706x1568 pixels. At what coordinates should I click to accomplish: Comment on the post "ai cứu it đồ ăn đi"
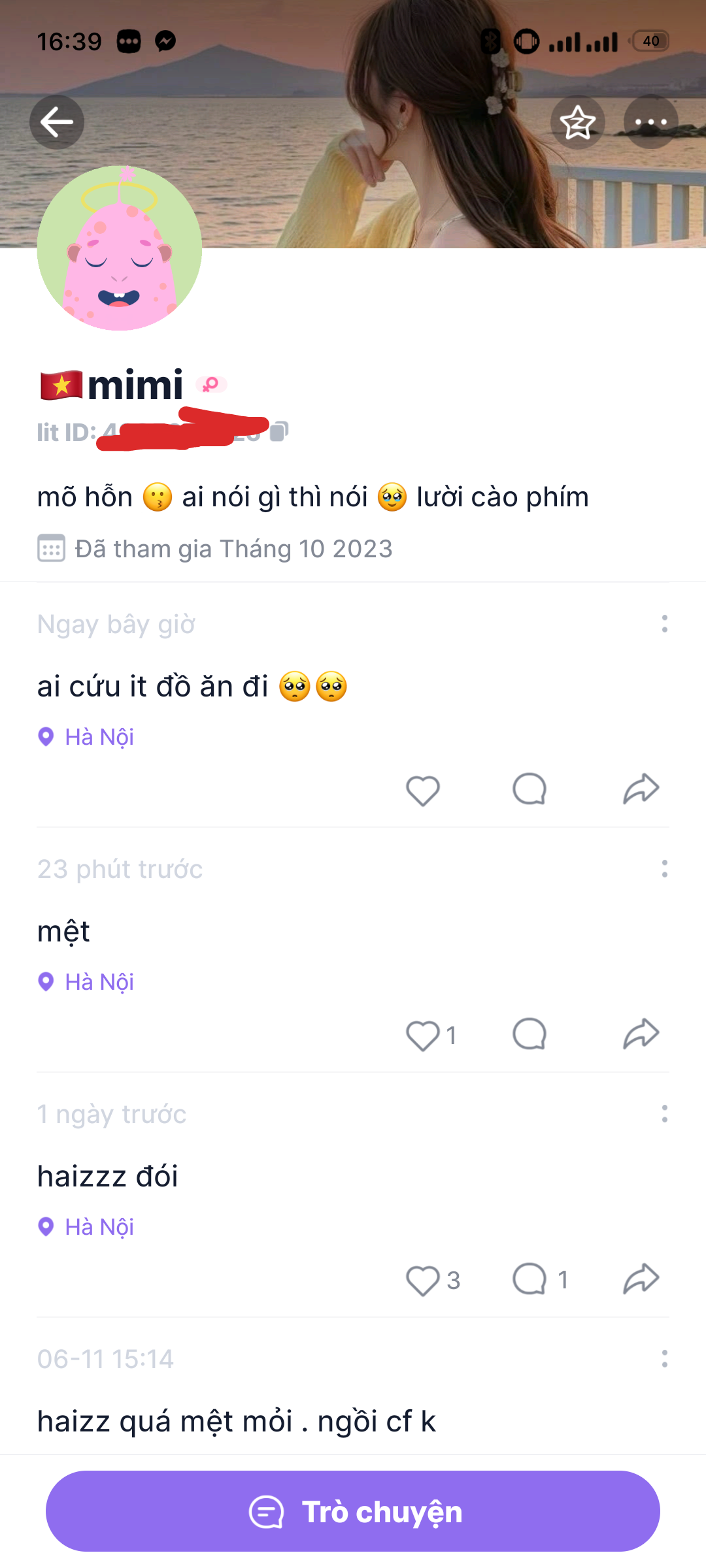(529, 789)
